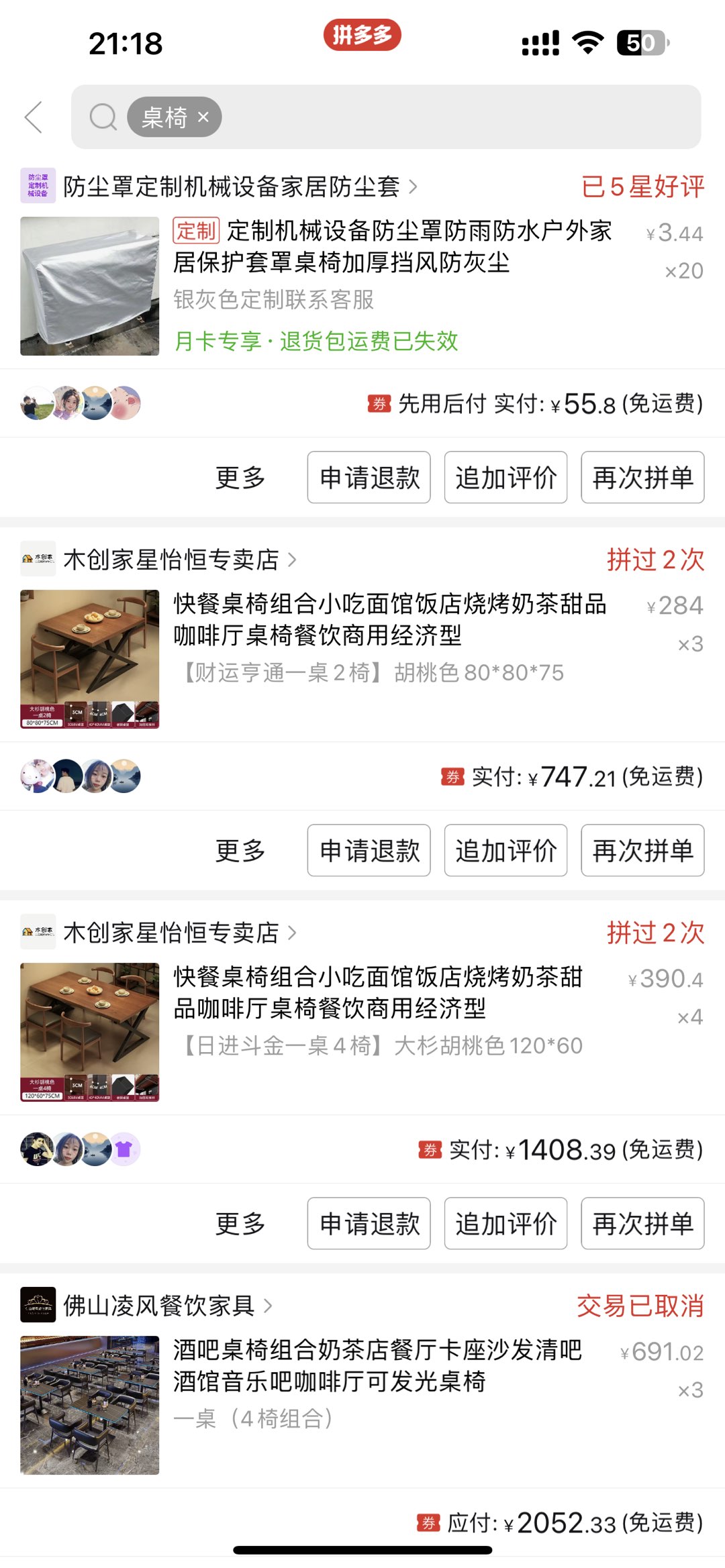Tap the order search field

point(456,117)
